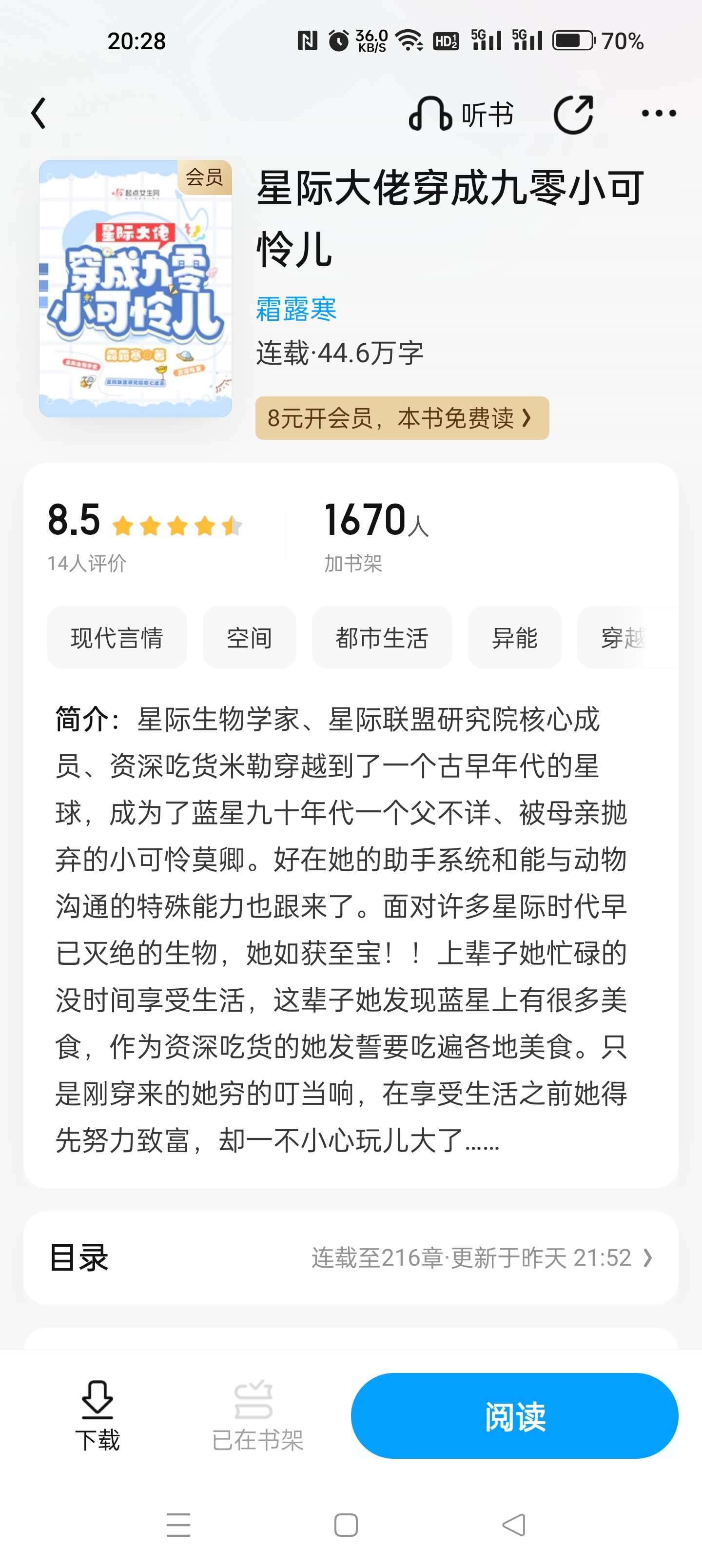
Task: Start reading with the 阅读 button
Action: 514,1416
